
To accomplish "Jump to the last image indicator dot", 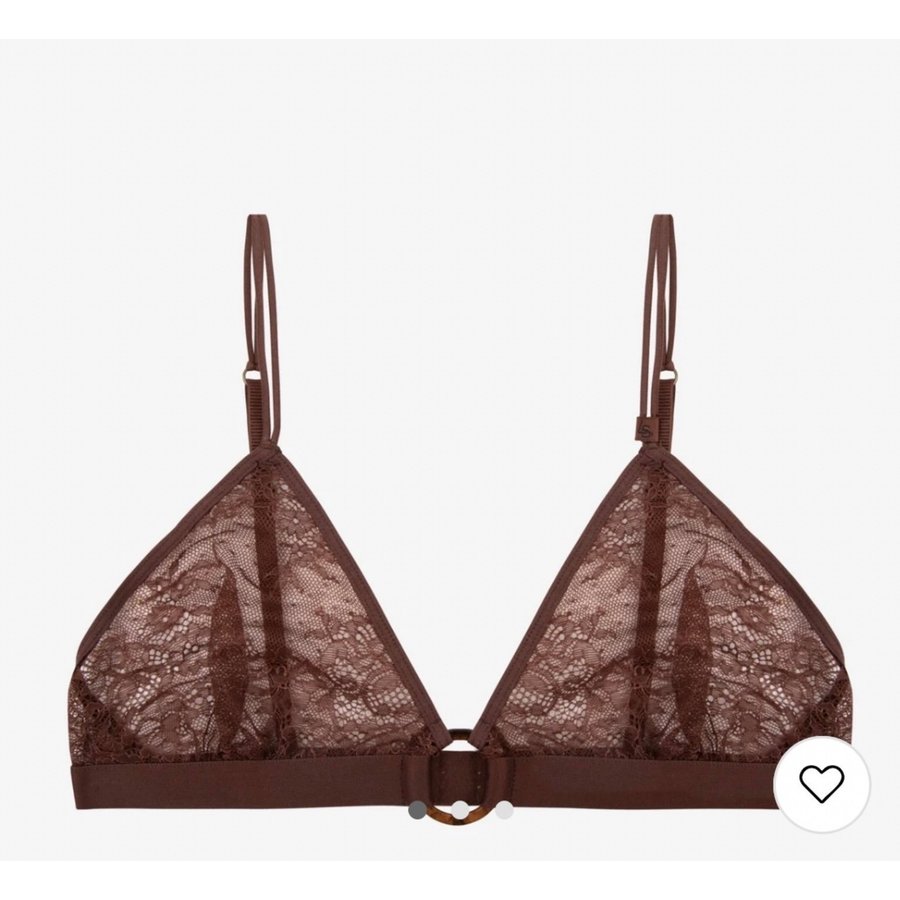I will click(x=504, y=810).
